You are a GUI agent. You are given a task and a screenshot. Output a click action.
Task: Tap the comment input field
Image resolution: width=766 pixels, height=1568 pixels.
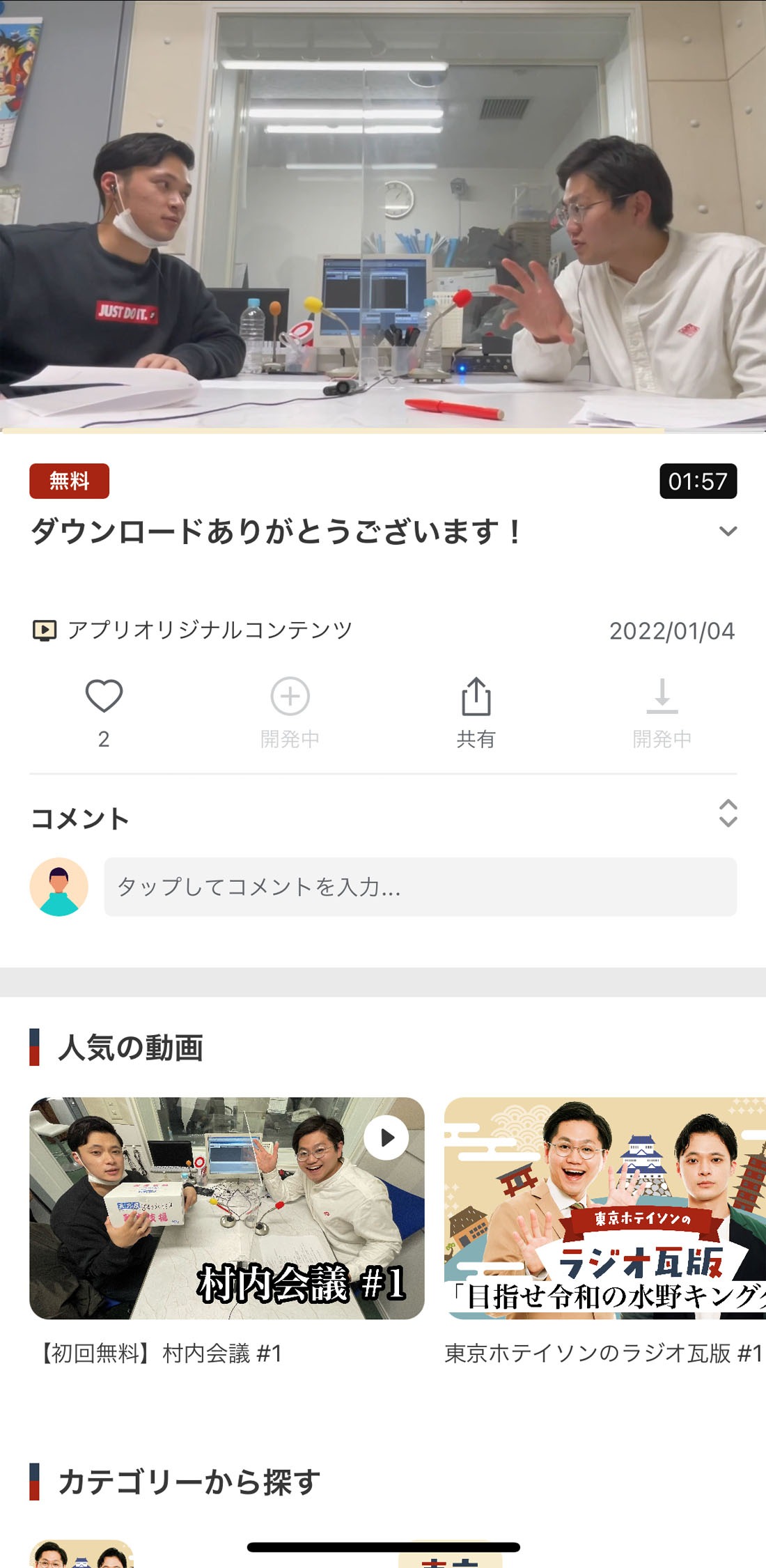point(420,887)
